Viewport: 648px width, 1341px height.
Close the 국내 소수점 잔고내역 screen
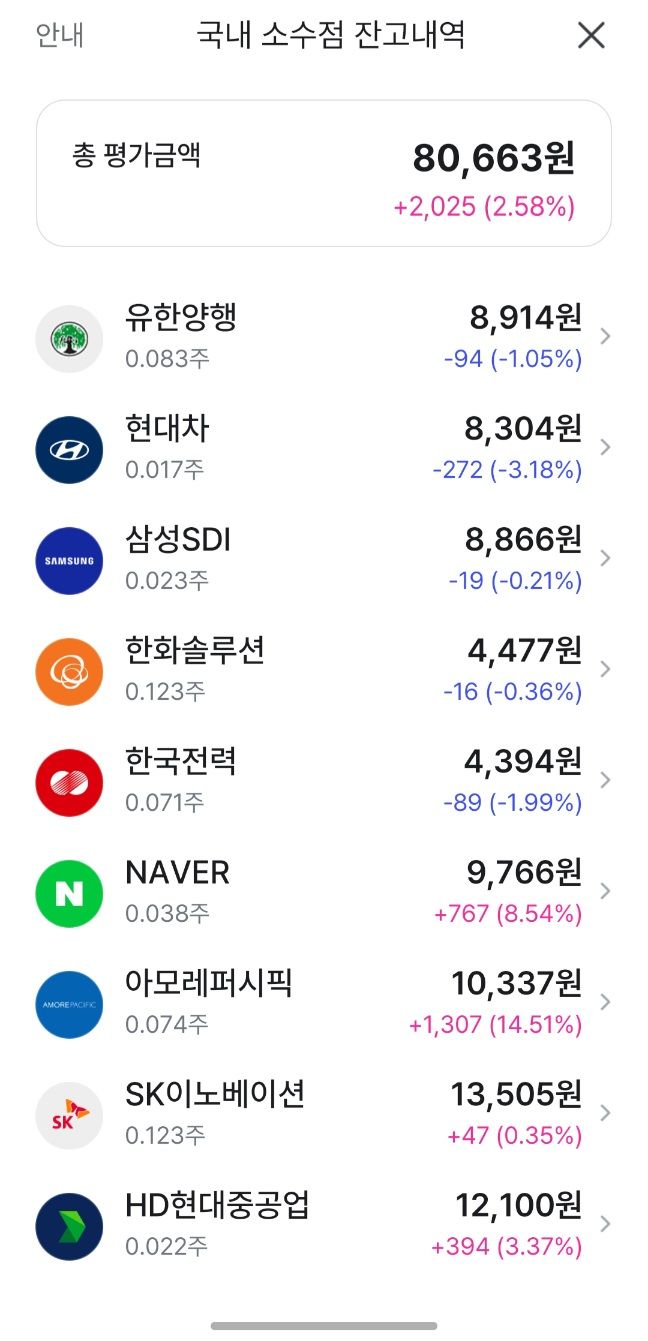(591, 36)
